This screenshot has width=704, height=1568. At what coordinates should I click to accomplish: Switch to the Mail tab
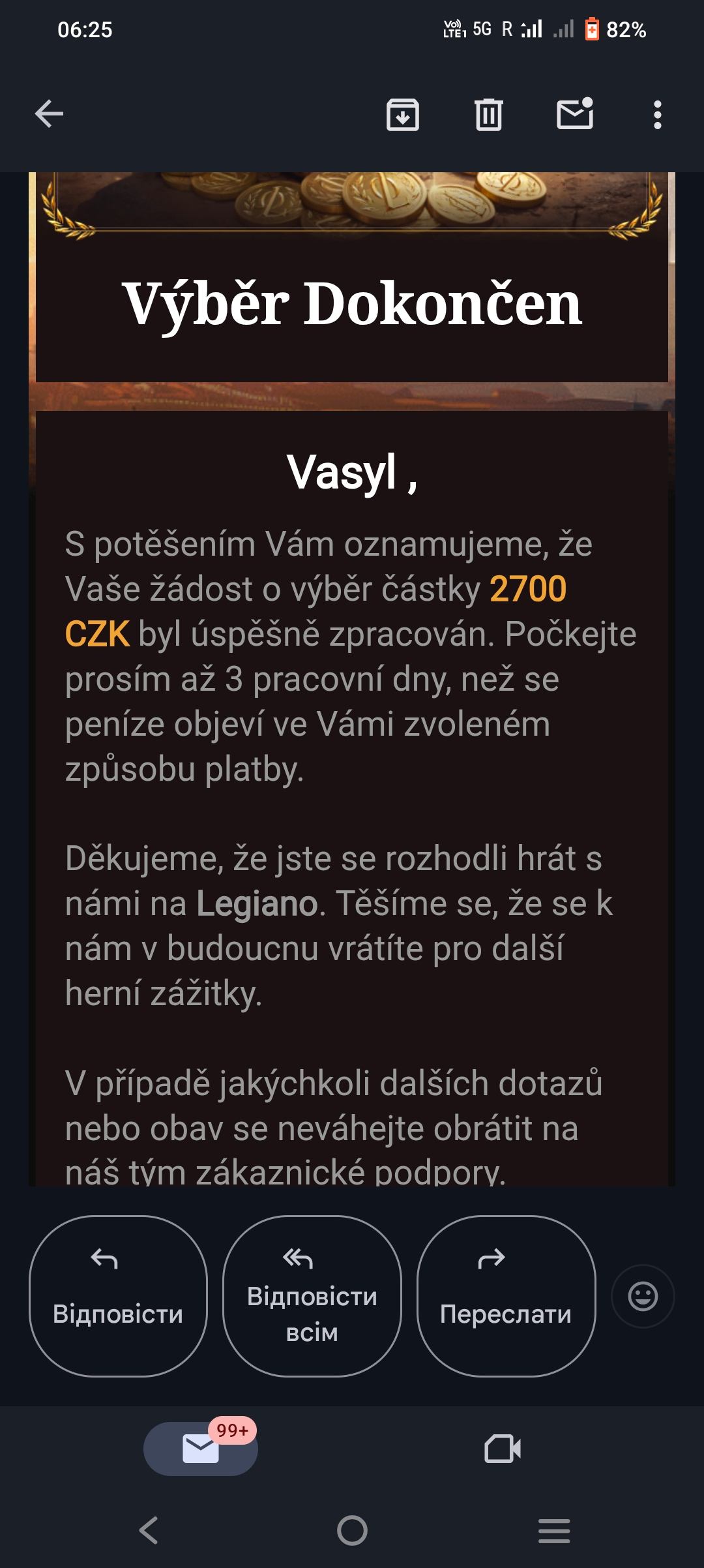tap(201, 1449)
